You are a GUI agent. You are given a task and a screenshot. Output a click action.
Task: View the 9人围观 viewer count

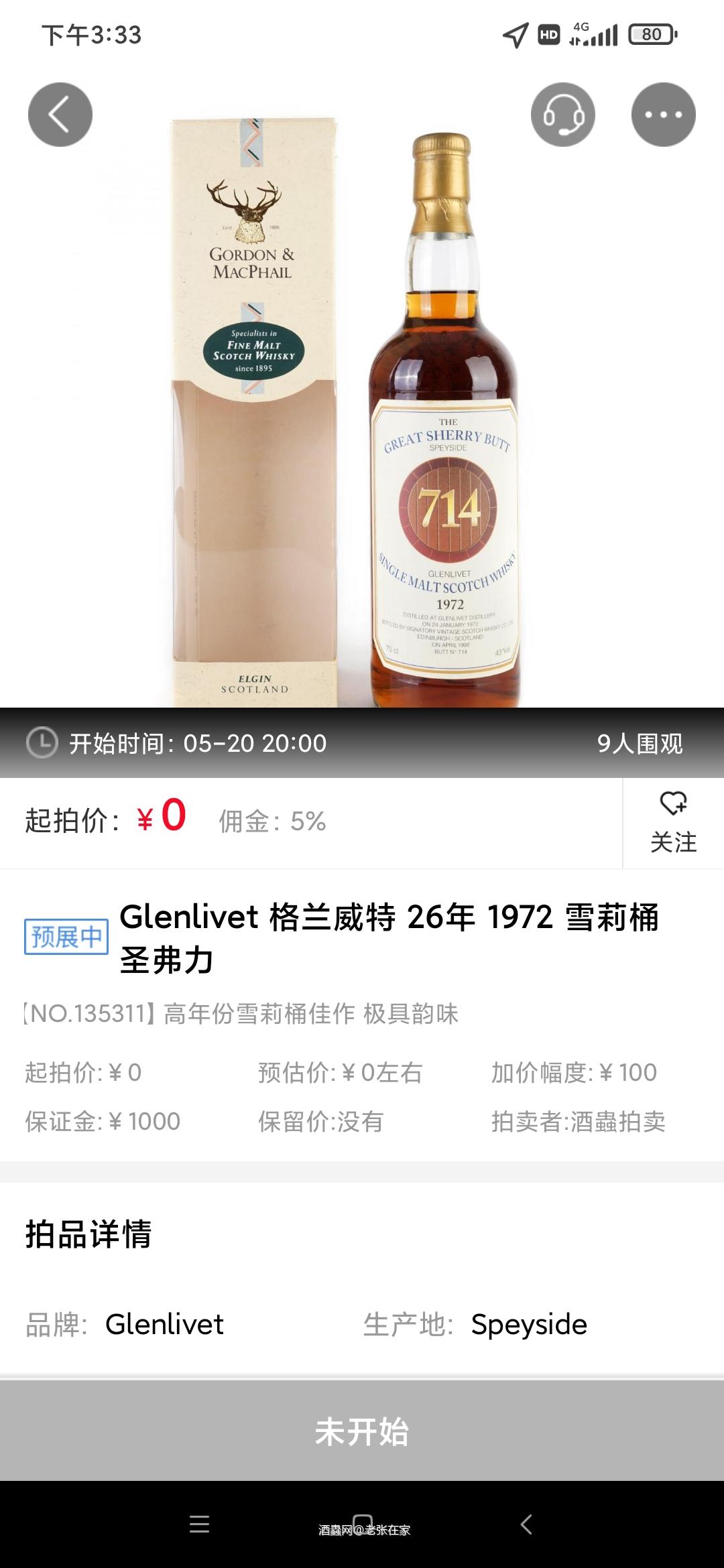pyautogui.click(x=640, y=743)
